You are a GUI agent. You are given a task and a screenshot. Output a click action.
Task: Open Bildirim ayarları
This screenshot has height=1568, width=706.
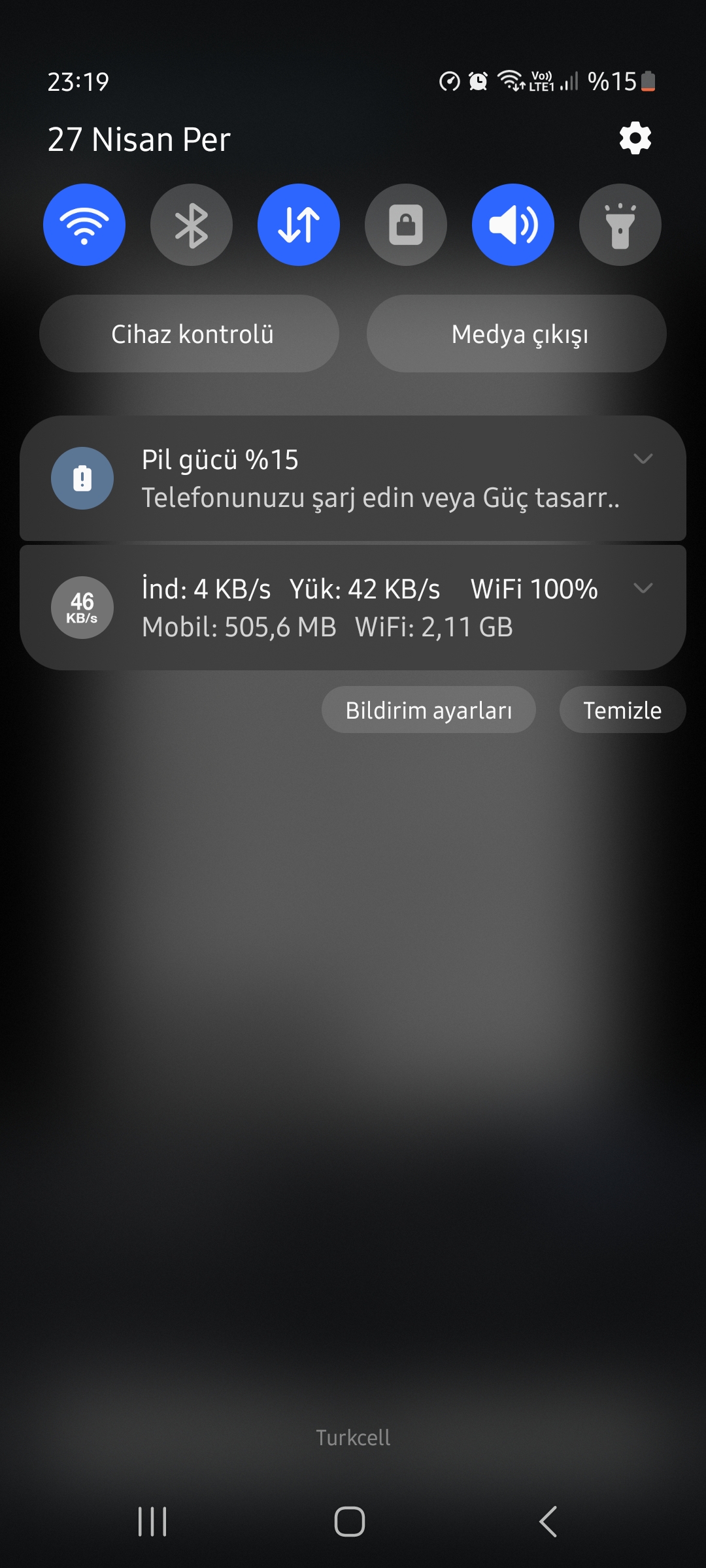429,710
